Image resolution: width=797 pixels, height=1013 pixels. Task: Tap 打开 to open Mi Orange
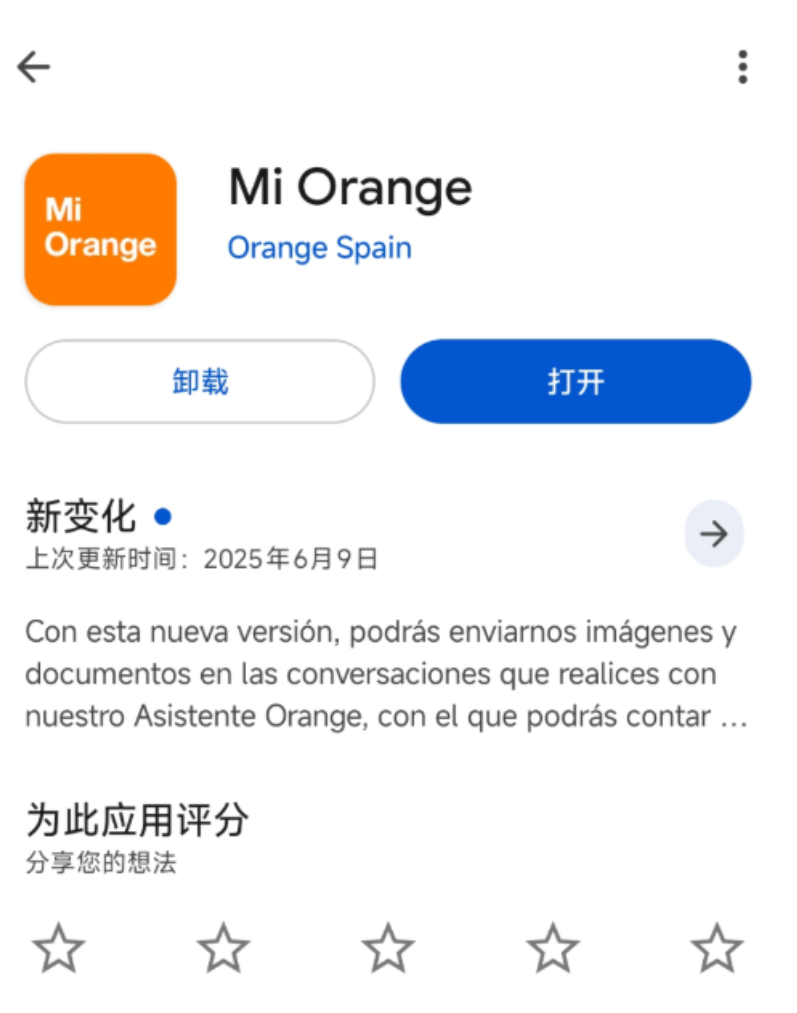point(575,381)
